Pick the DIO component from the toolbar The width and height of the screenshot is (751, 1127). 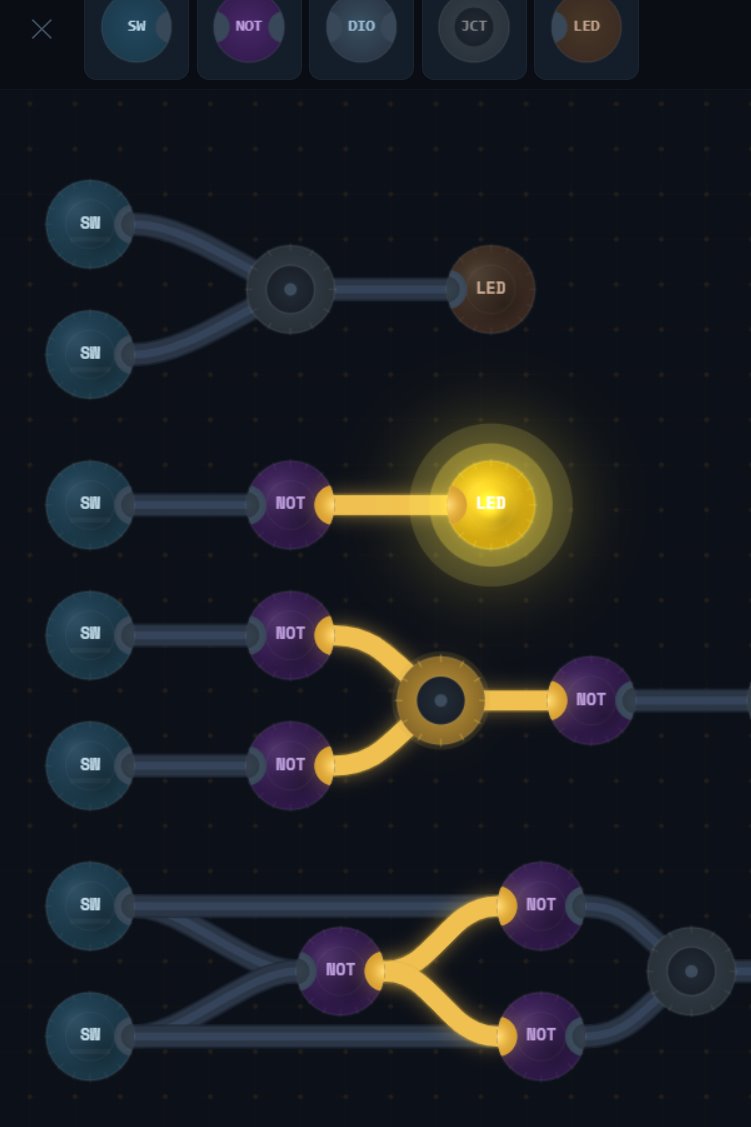tap(361, 27)
